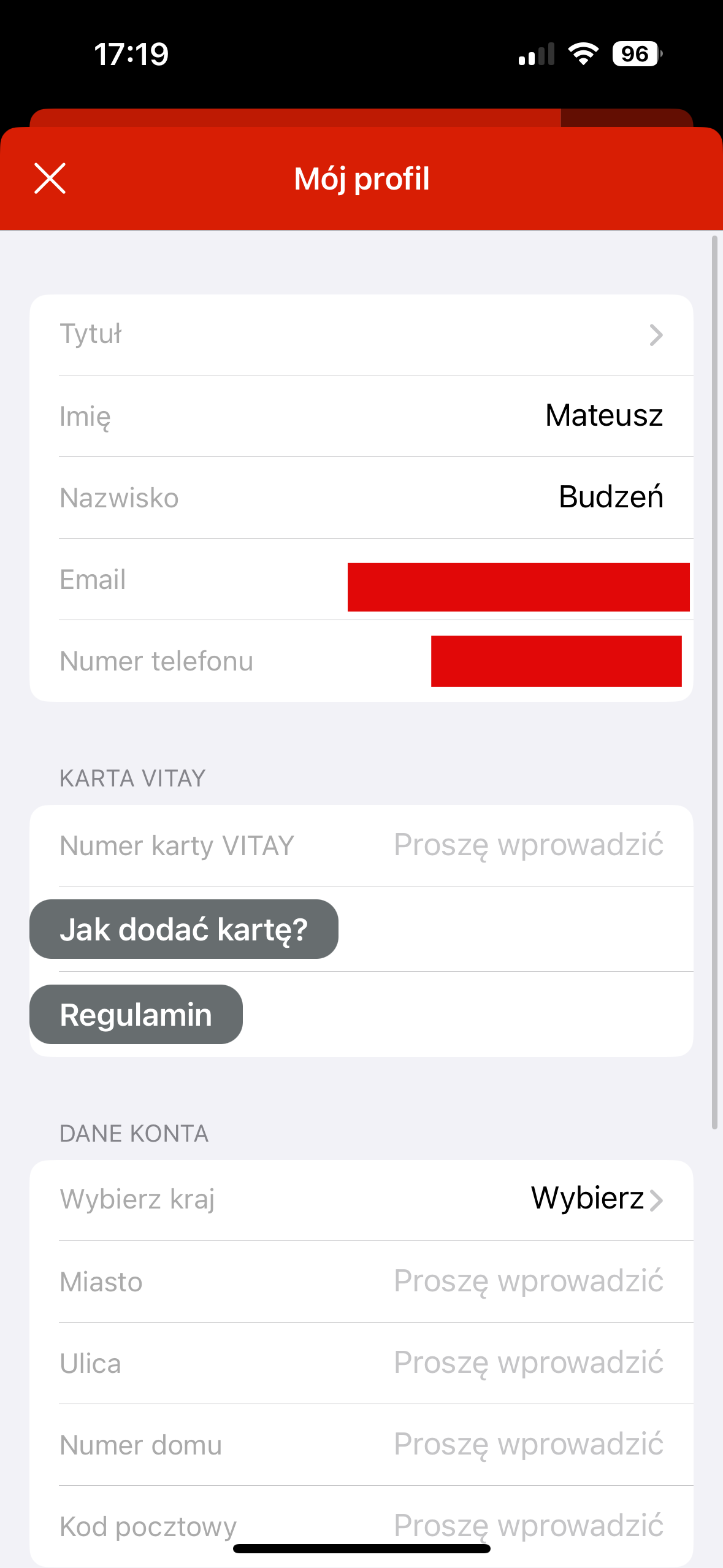The image size is (723, 1568).
Task: Edit the Imię field showing Mateusz
Action: 361,416
